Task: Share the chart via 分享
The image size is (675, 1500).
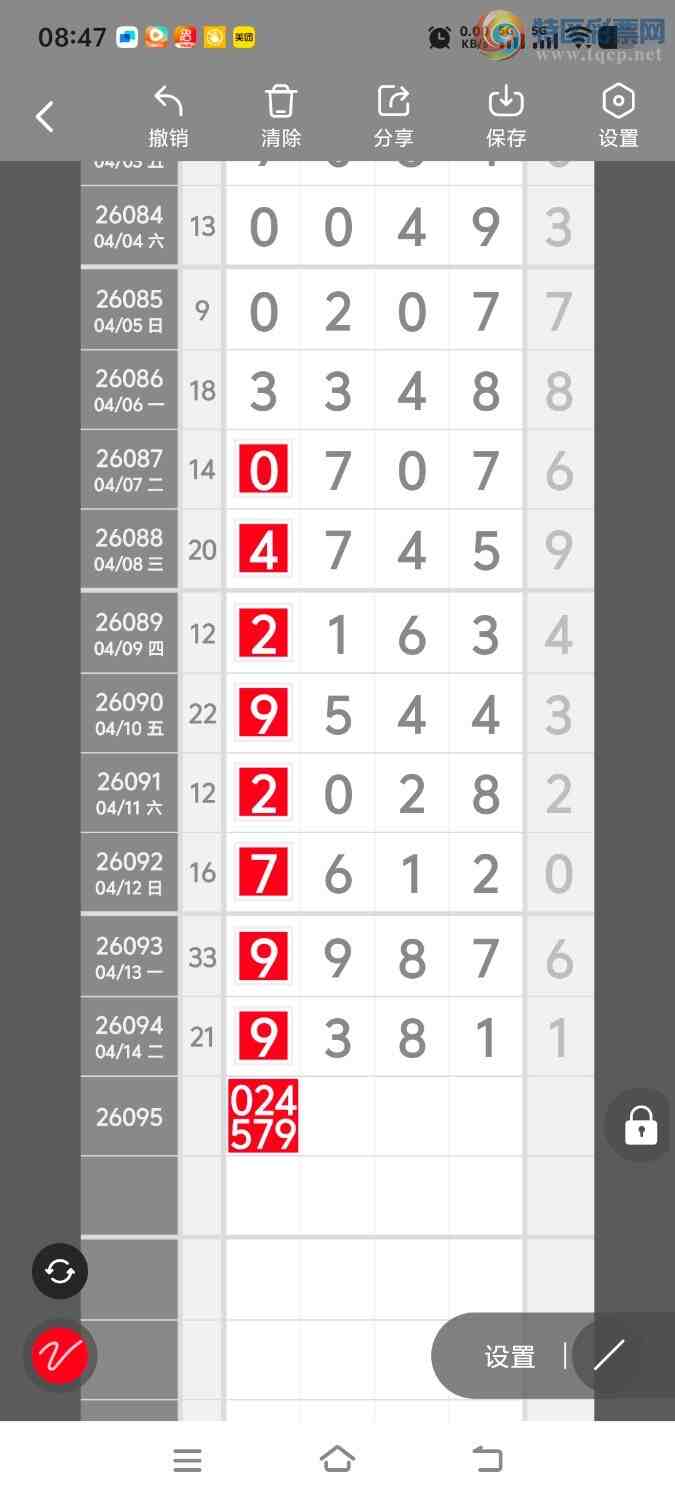Action: pyautogui.click(x=394, y=116)
